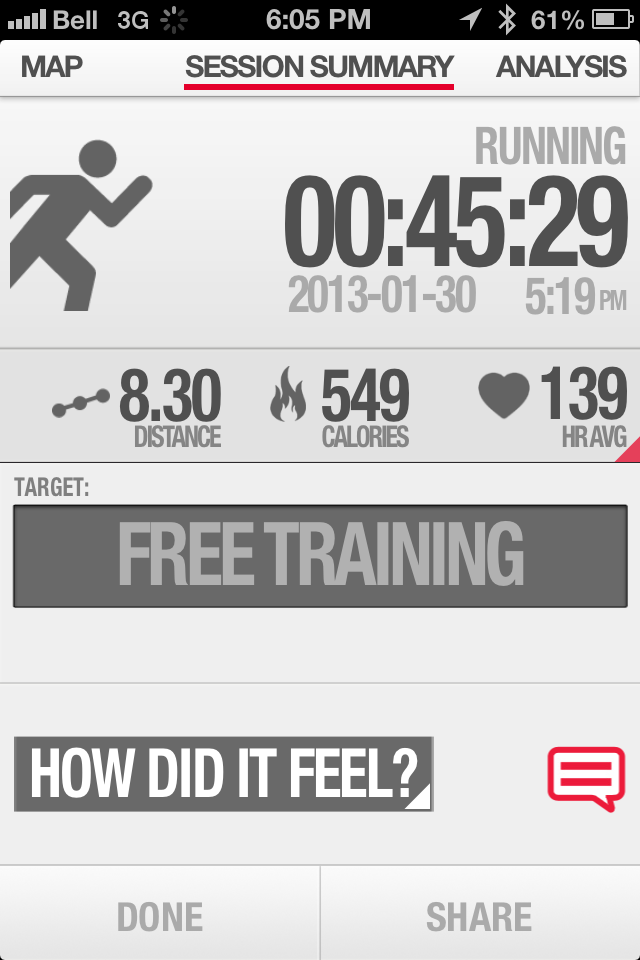The width and height of the screenshot is (640, 960).
Task: Open the ANALYSIS tab
Action: pyautogui.click(x=561, y=67)
